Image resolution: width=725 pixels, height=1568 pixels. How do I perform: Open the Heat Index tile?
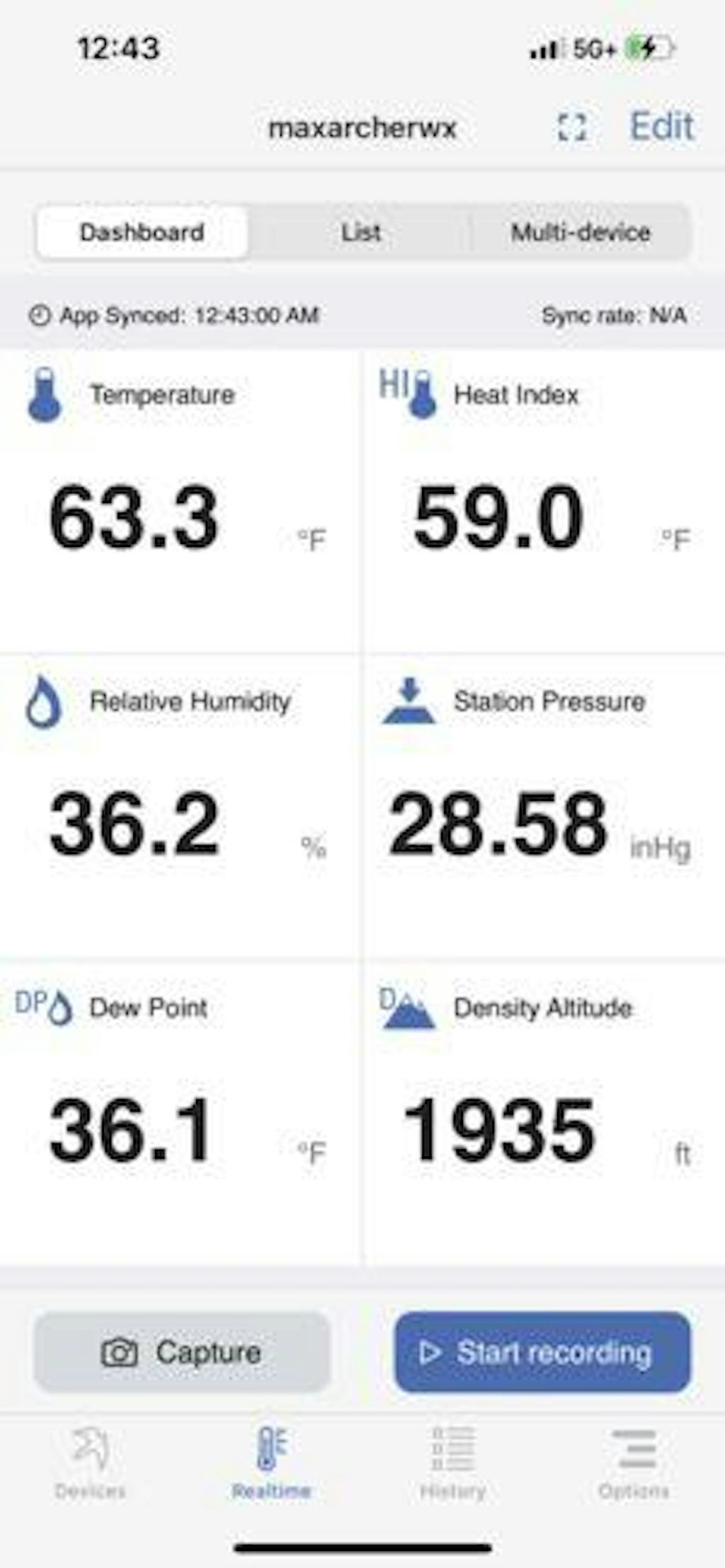pyautogui.click(x=544, y=501)
